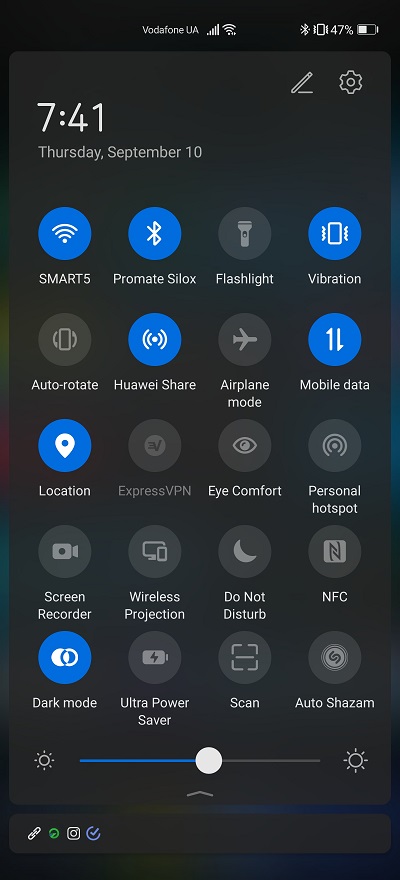Enable Airplane mode
This screenshot has height=880, width=400.
point(245,340)
